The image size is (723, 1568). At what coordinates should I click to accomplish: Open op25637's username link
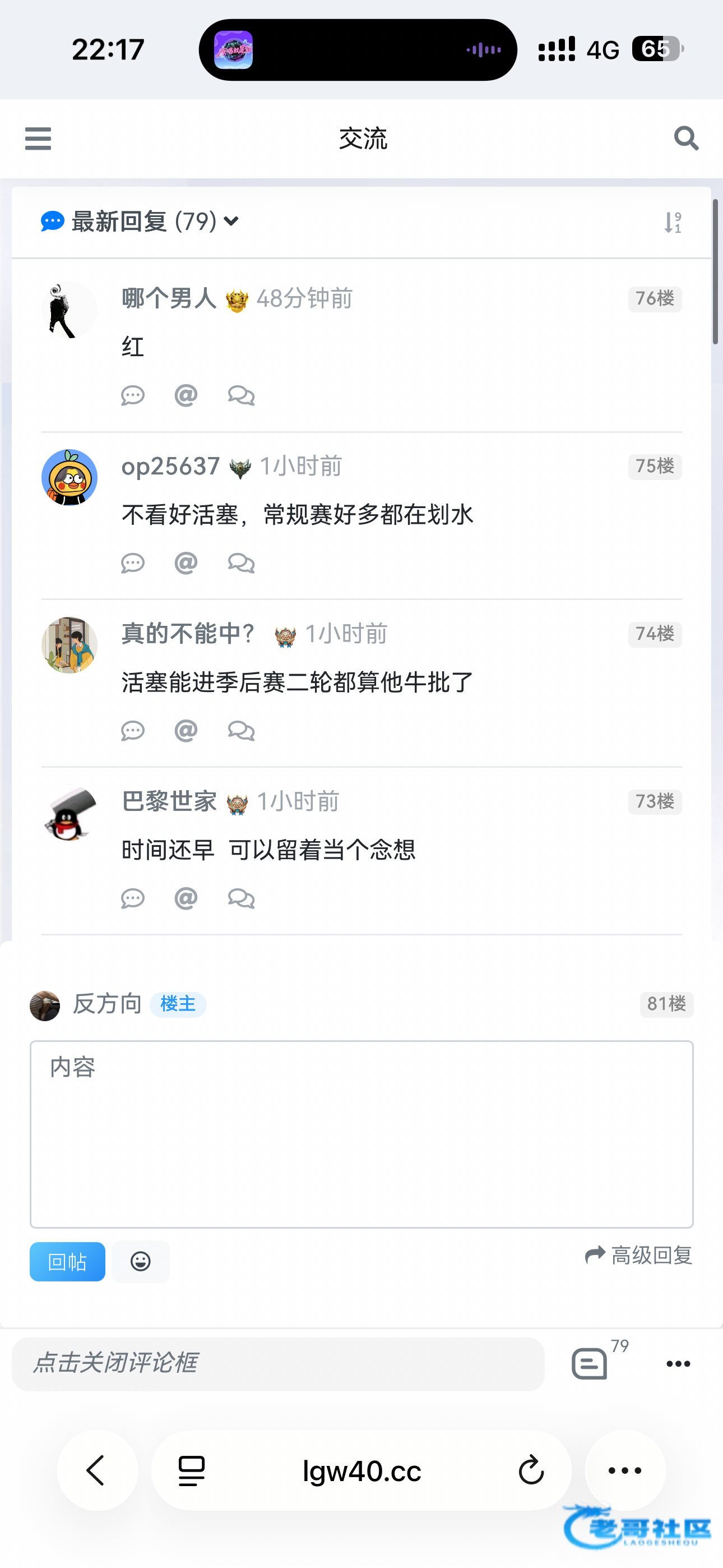(170, 466)
